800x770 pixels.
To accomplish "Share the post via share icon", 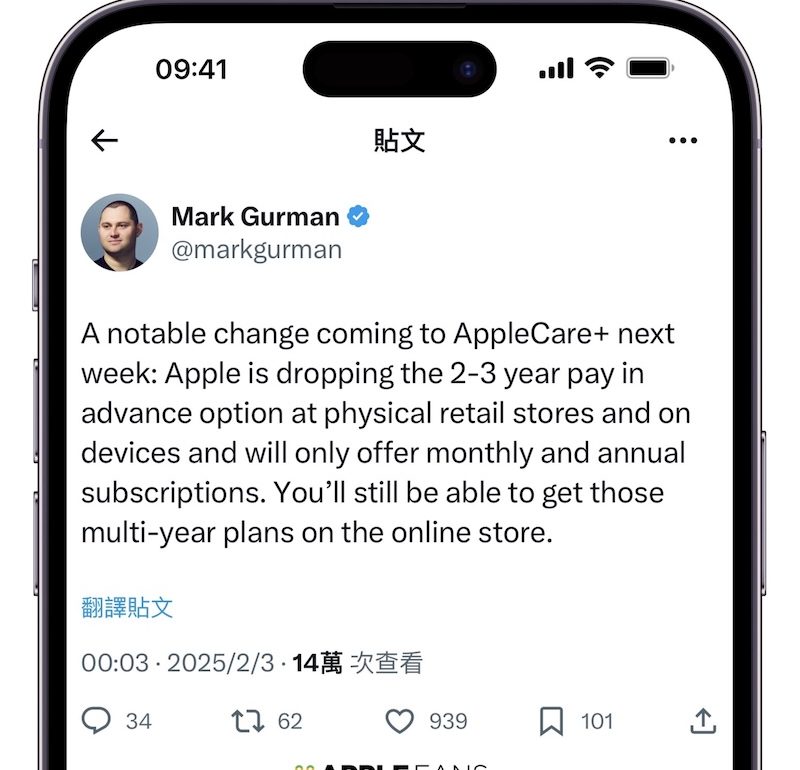I will (703, 721).
